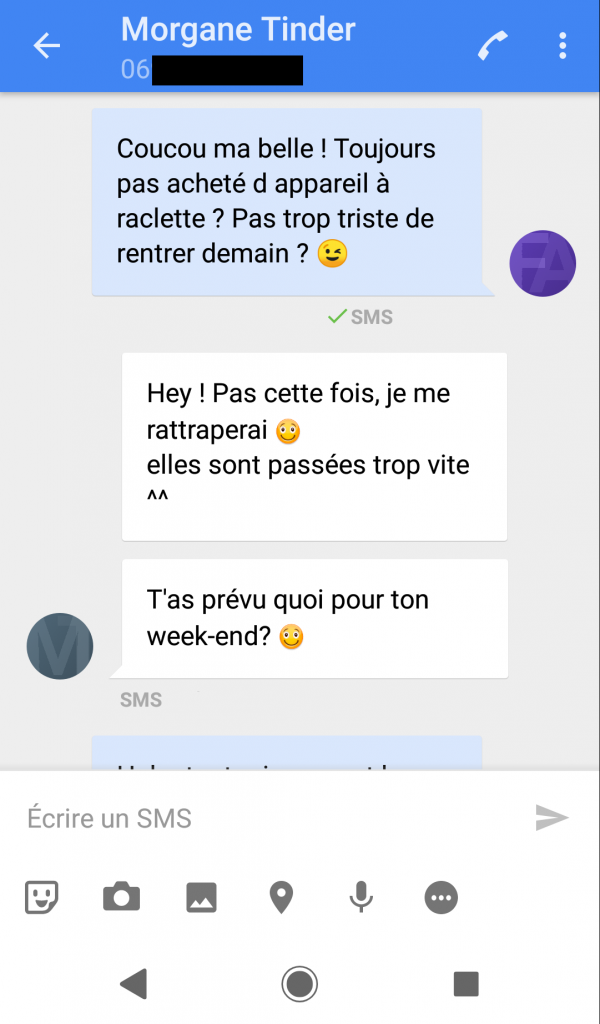Image resolution: width=600 pixels, height=1024 pixels.
Task: Take a photo with the camera icon
Action: [121, 898]
